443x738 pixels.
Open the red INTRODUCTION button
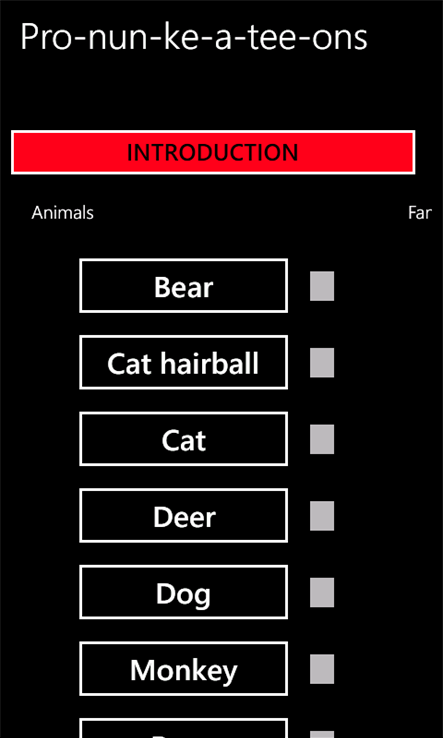pos(213,152)
